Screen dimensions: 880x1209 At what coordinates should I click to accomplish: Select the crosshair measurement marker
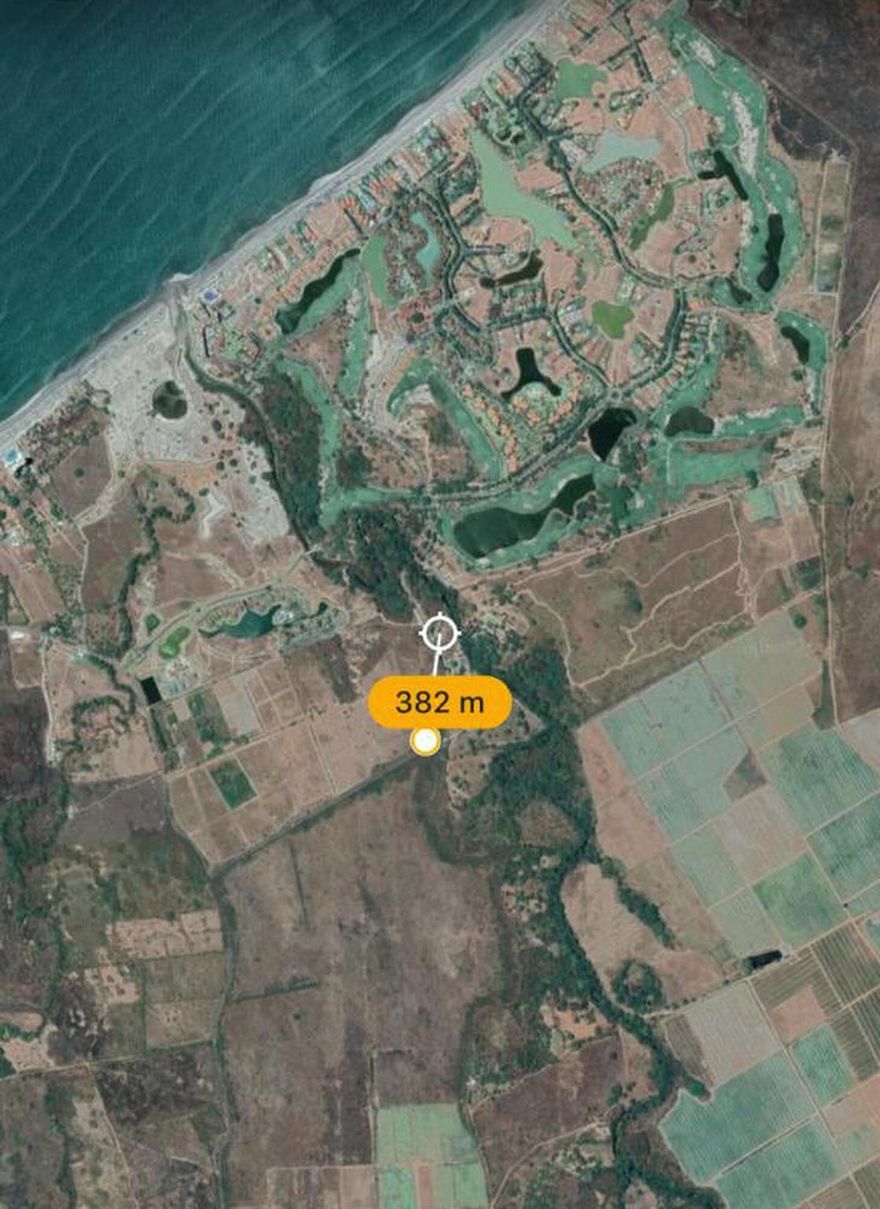(x=438, y=631)
